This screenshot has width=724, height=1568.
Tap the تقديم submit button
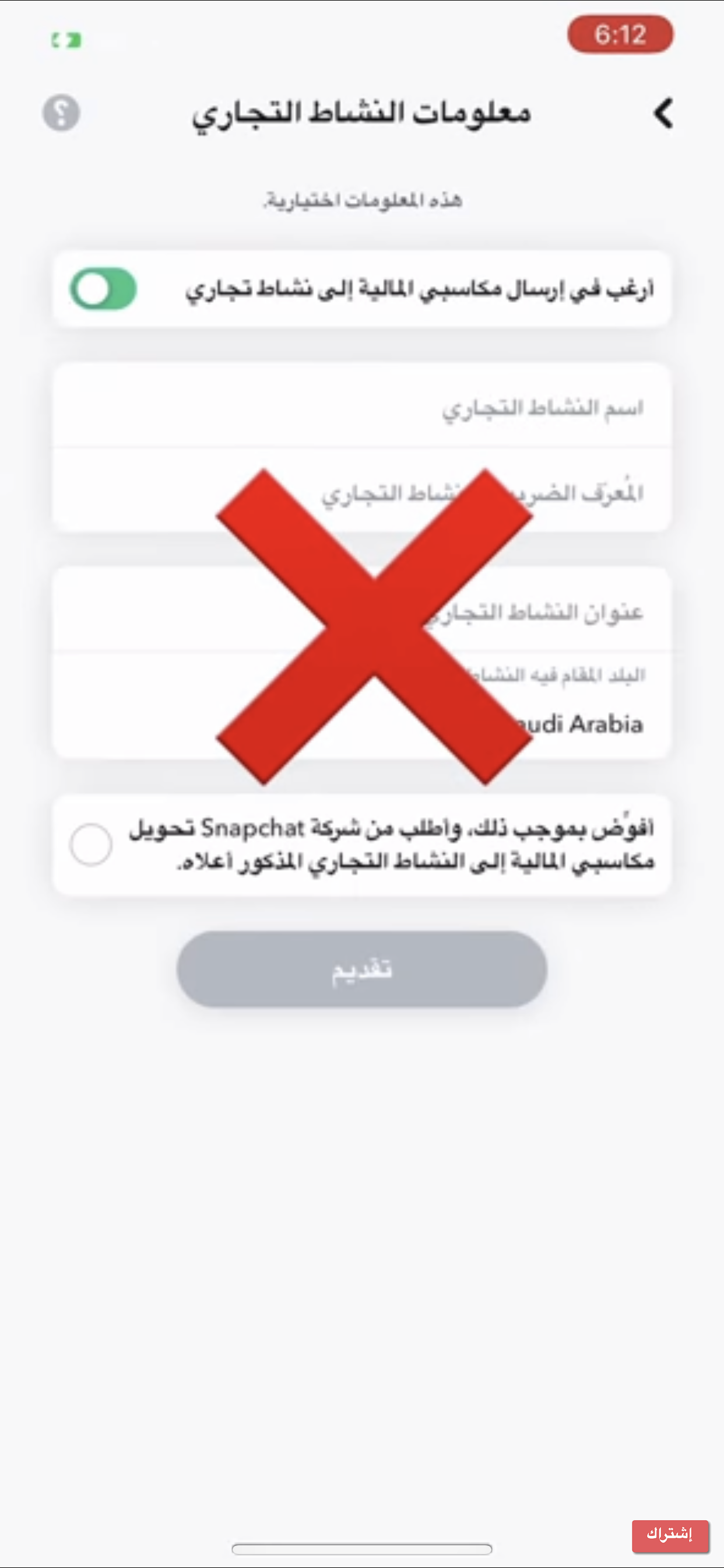coord(362,968)
